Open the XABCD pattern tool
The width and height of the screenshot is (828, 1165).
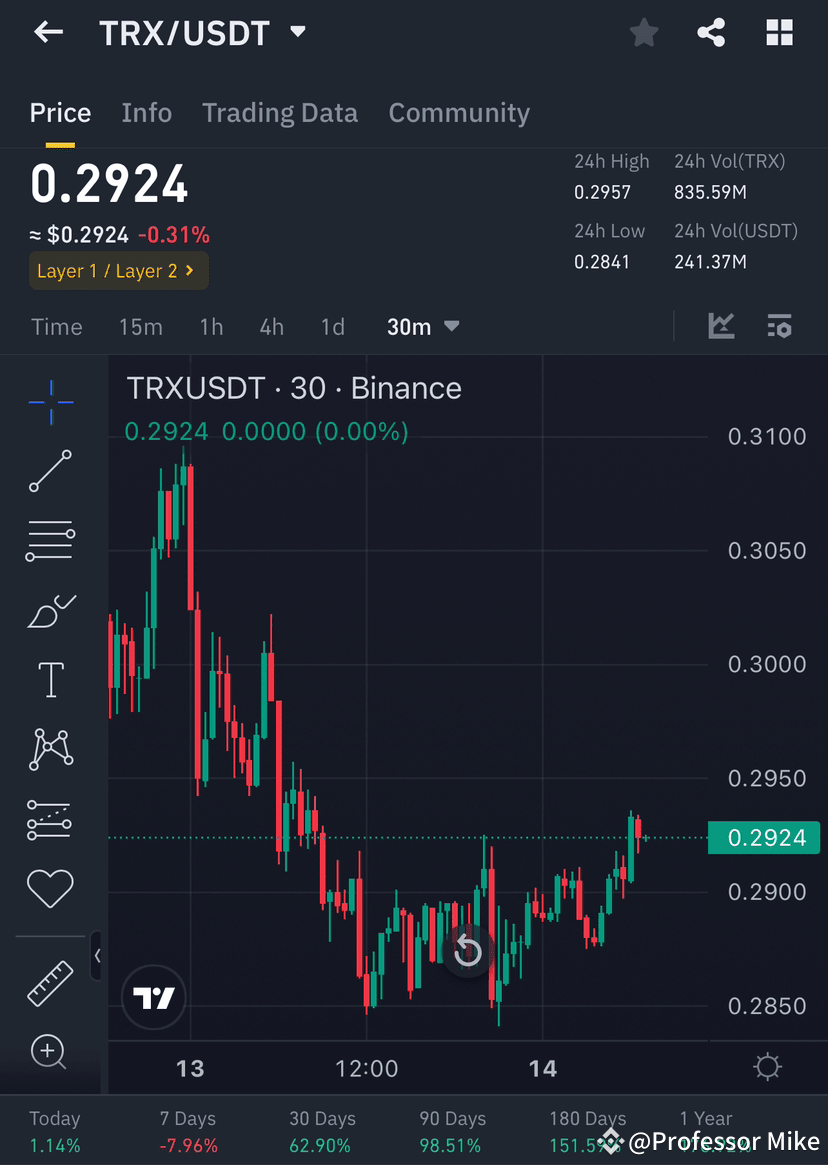(50, 748)
